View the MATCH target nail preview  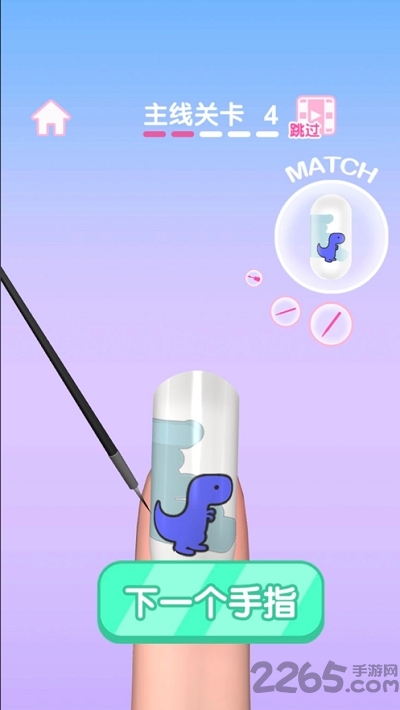pyautogui.click(x=331, y=235)
